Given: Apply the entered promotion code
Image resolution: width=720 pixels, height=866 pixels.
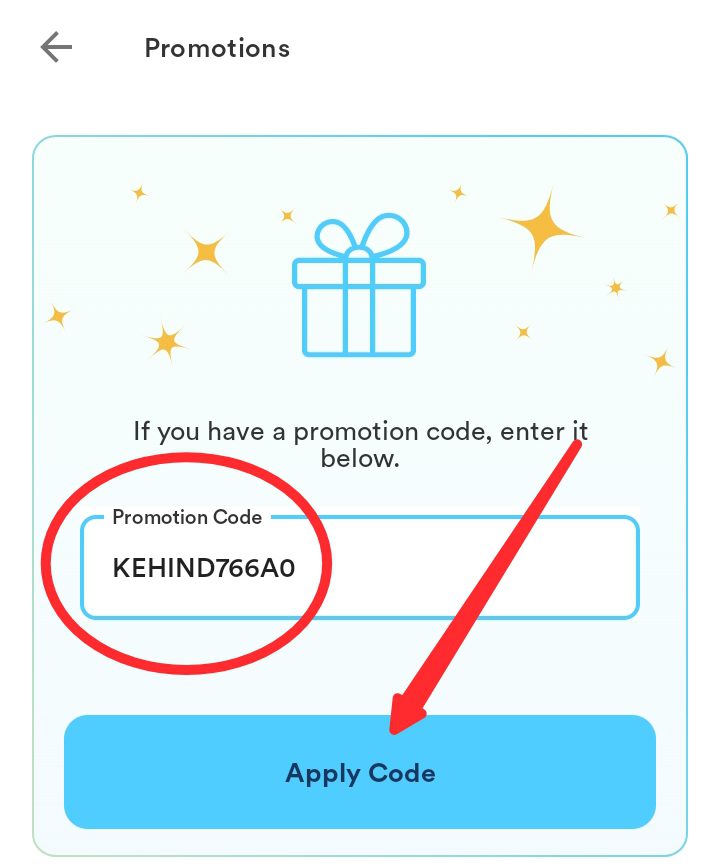Looking at the screenshot, I should 360,773.
